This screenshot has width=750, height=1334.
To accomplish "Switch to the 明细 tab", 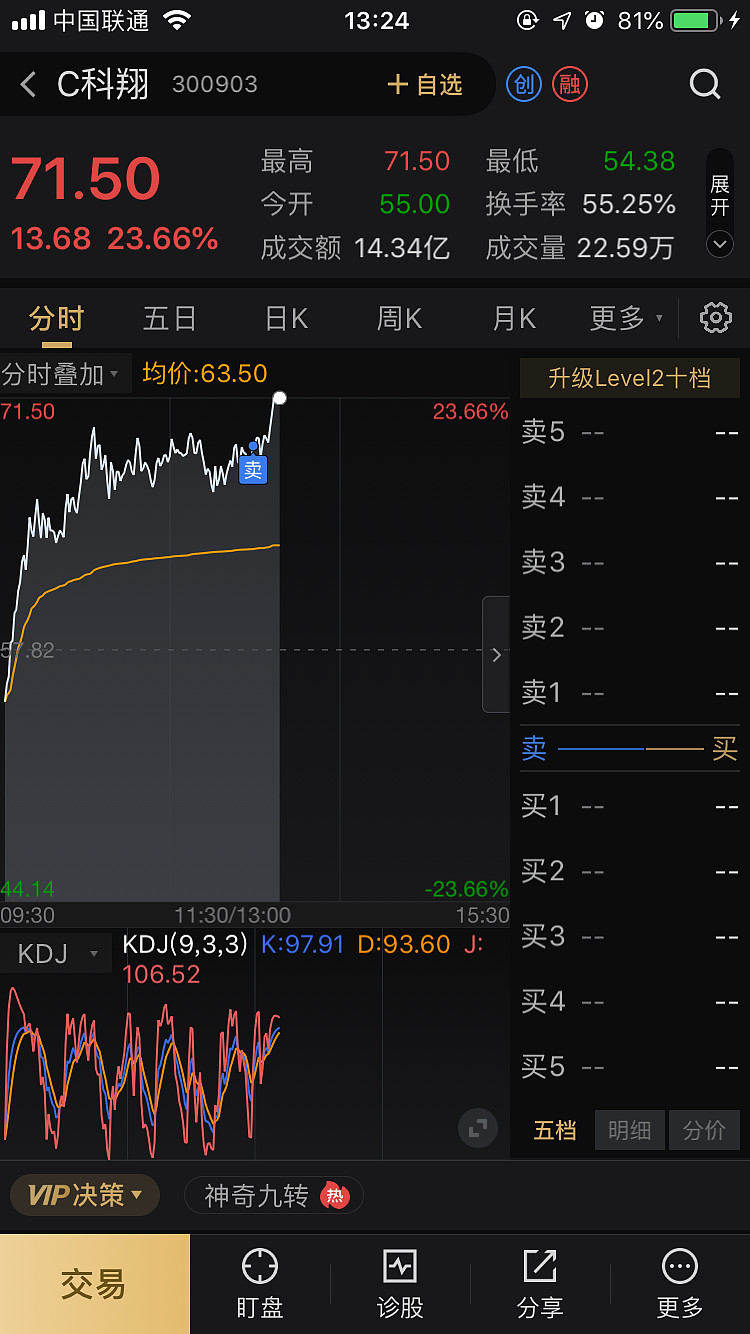I will click(629, 1130).
